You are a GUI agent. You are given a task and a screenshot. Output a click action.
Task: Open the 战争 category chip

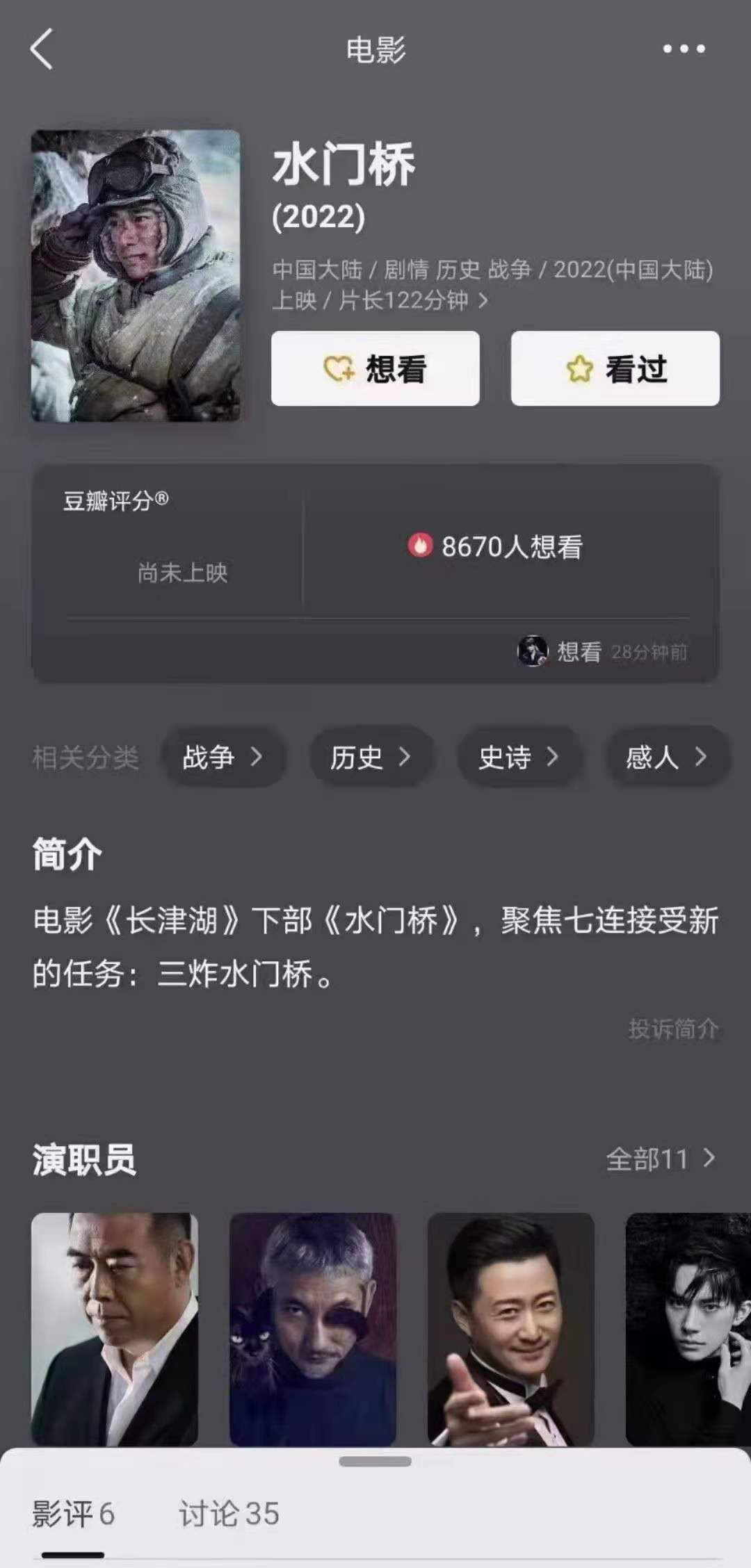coord(223,757)
